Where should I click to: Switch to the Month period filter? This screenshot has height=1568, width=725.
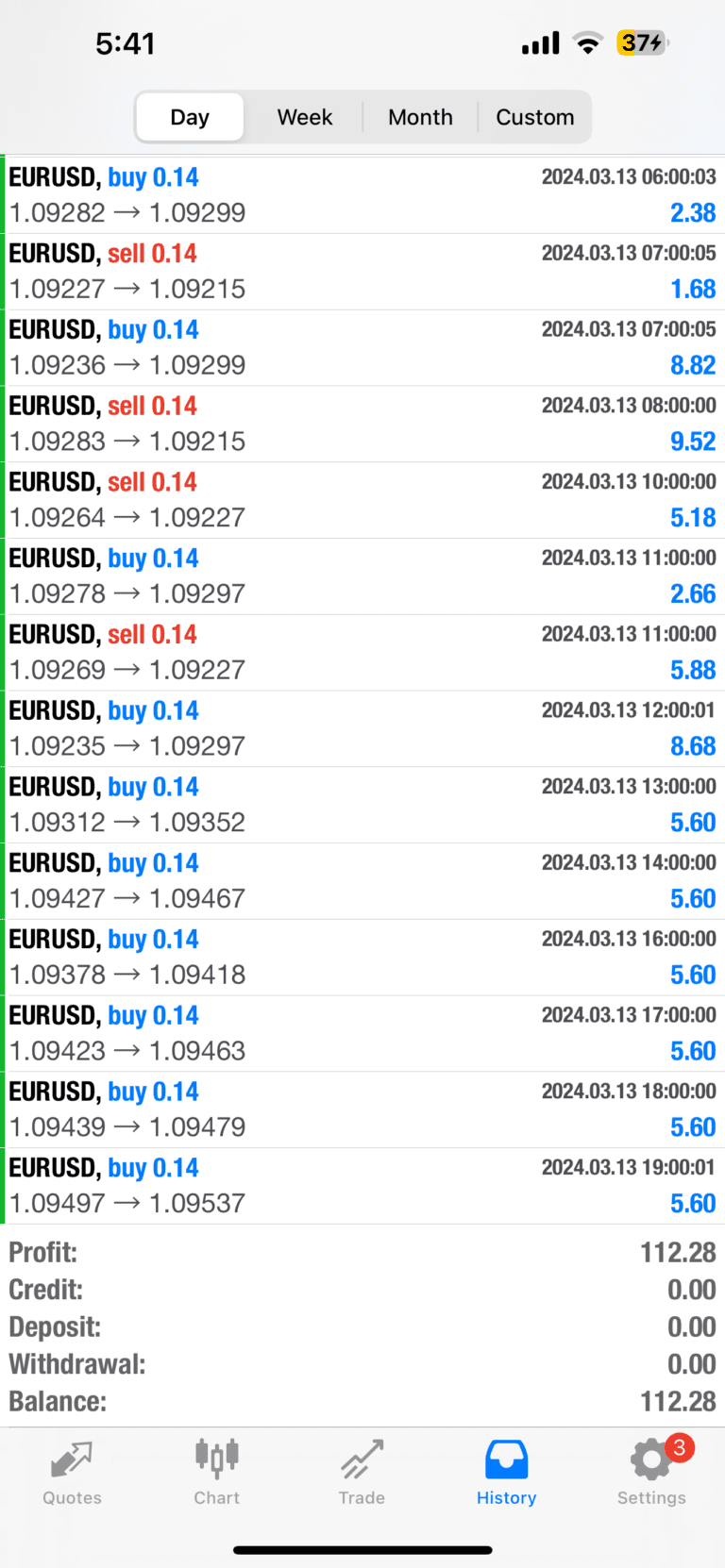[420, 117]
